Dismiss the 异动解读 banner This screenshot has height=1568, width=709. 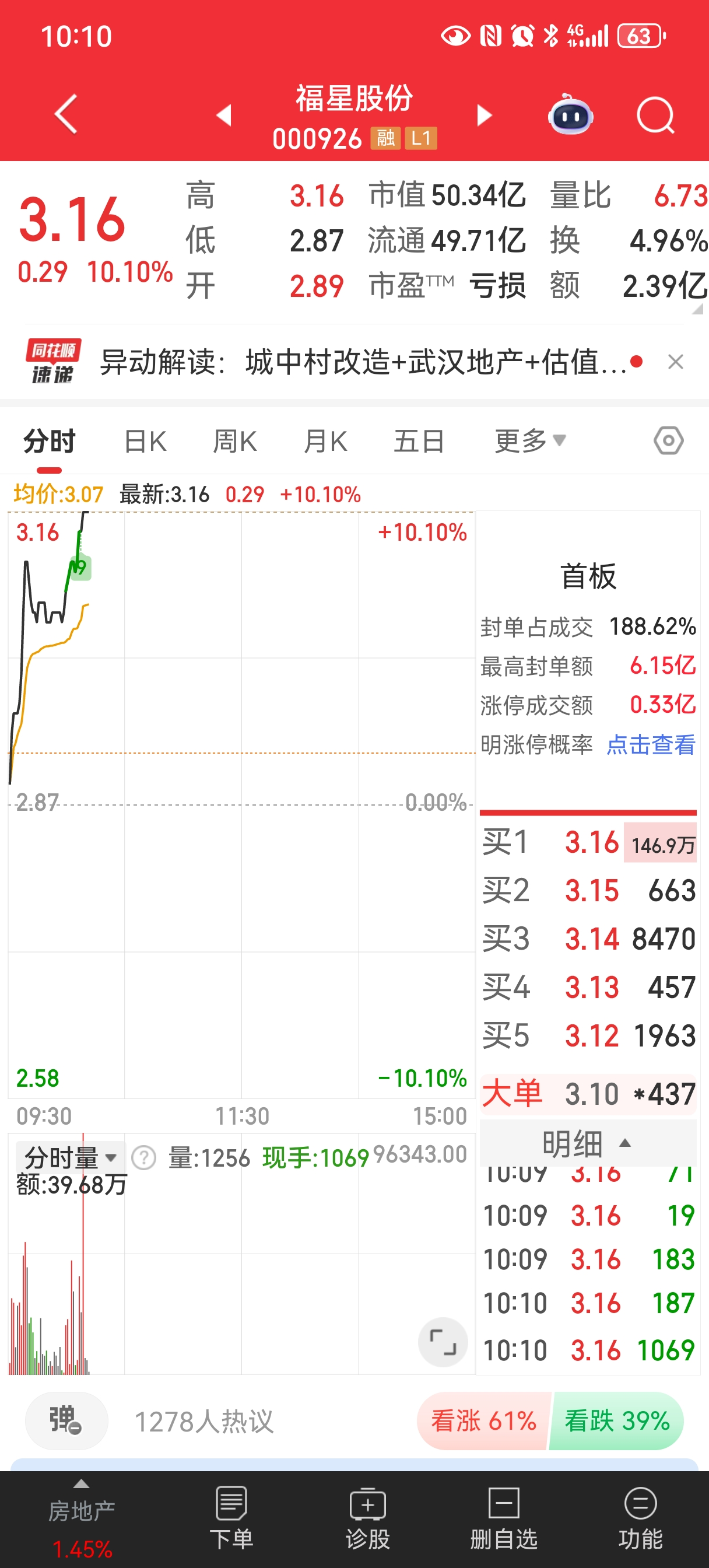point(676,362)
